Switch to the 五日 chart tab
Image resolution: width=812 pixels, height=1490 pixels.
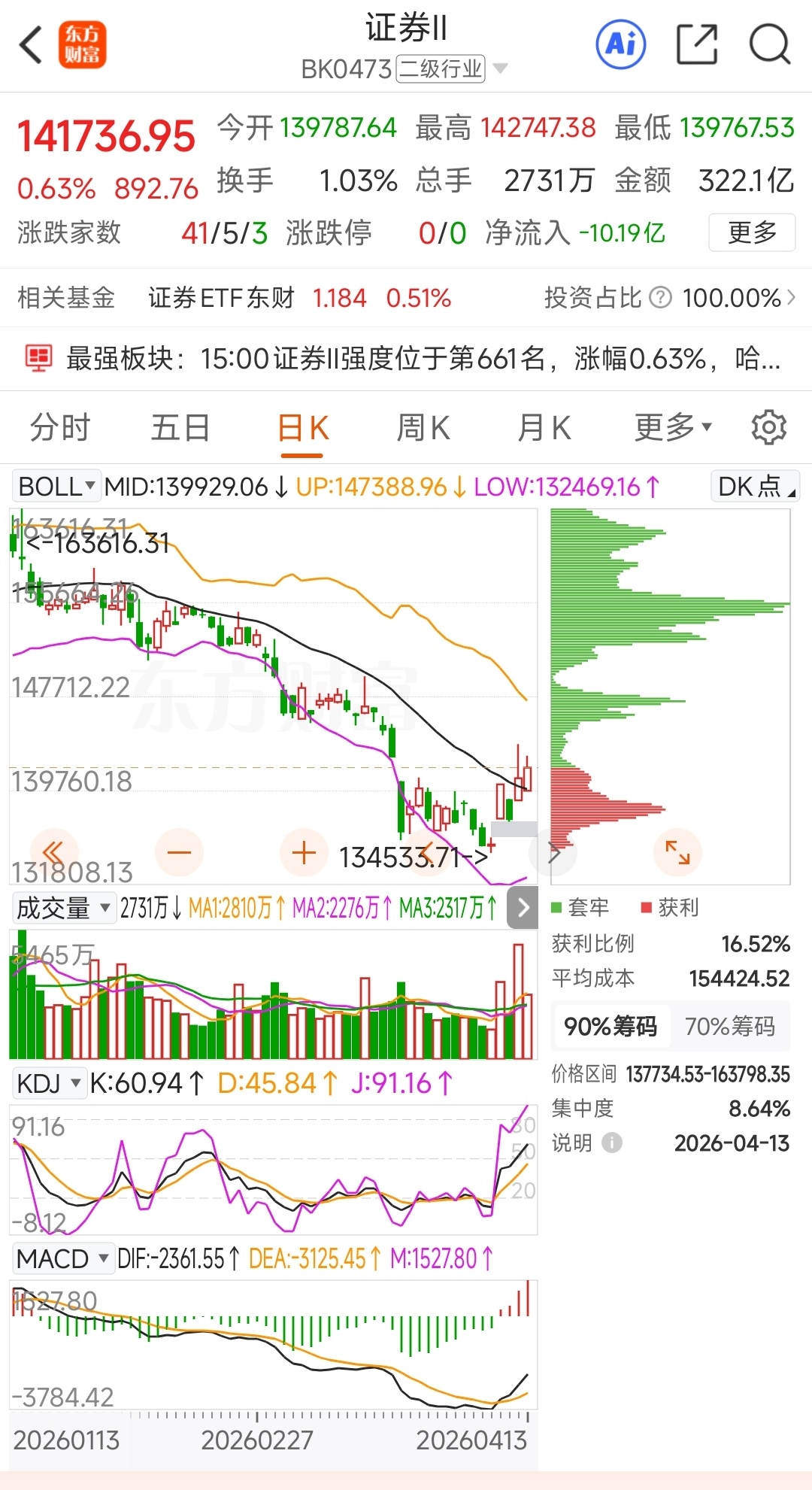(180, 428)
